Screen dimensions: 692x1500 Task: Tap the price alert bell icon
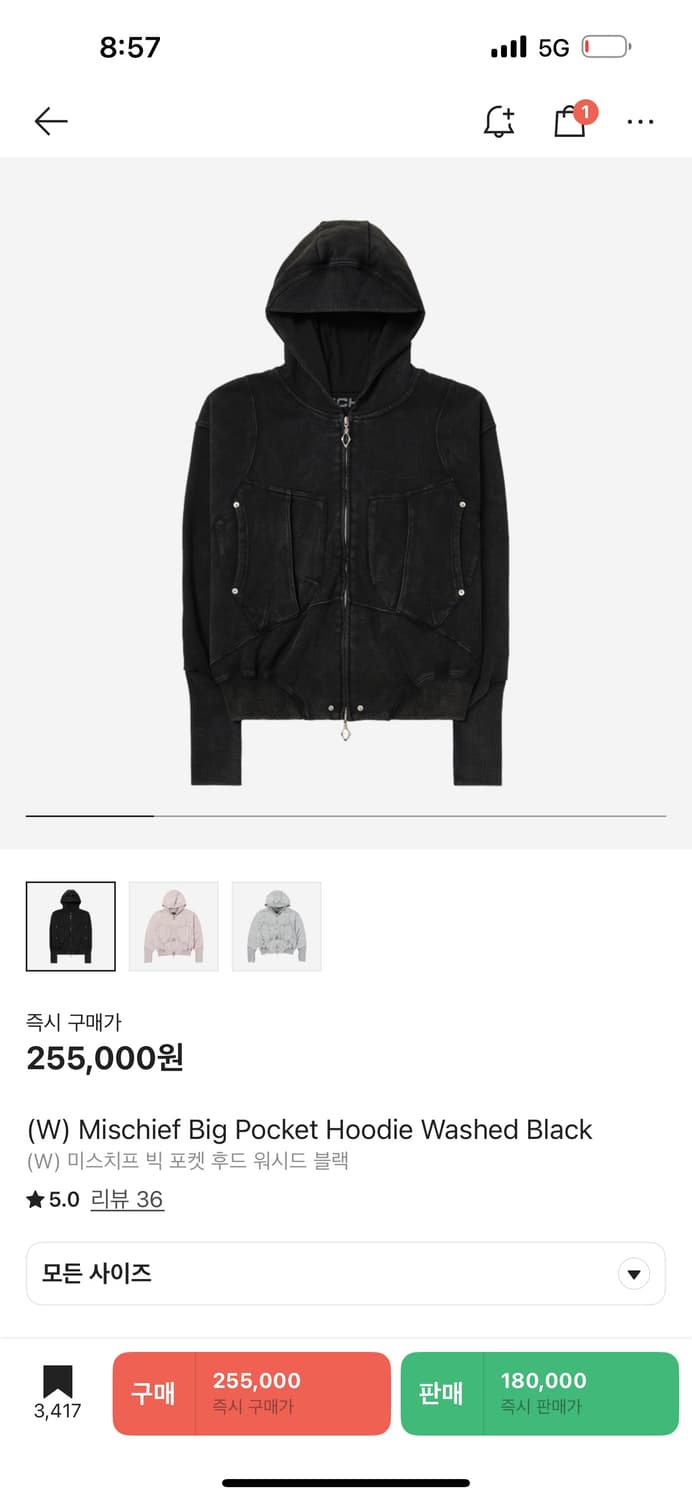point(498,122)
